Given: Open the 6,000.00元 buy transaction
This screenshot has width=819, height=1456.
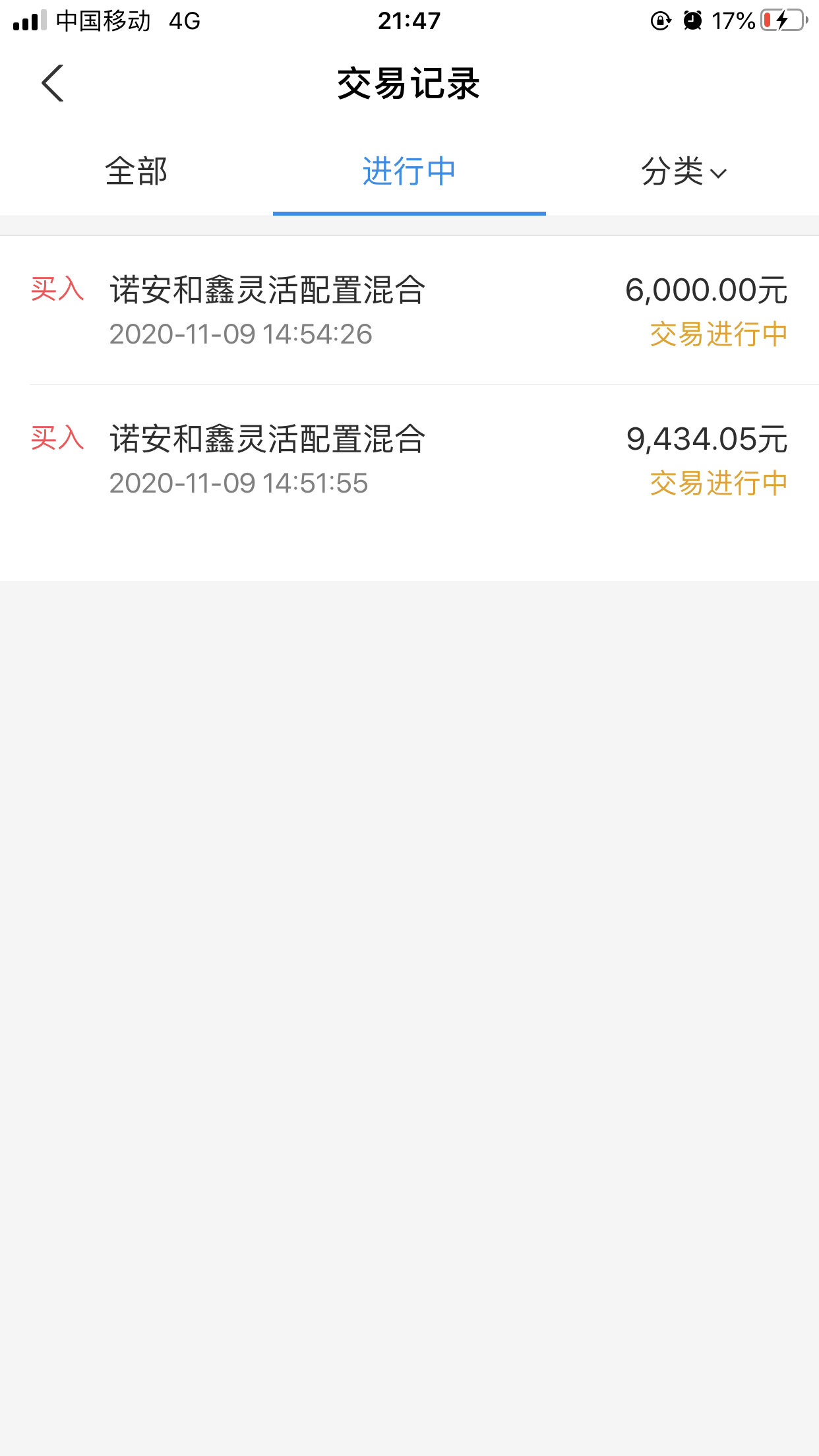Looking at the screenshot, I should pyautogui.click(x=409, y=311).
